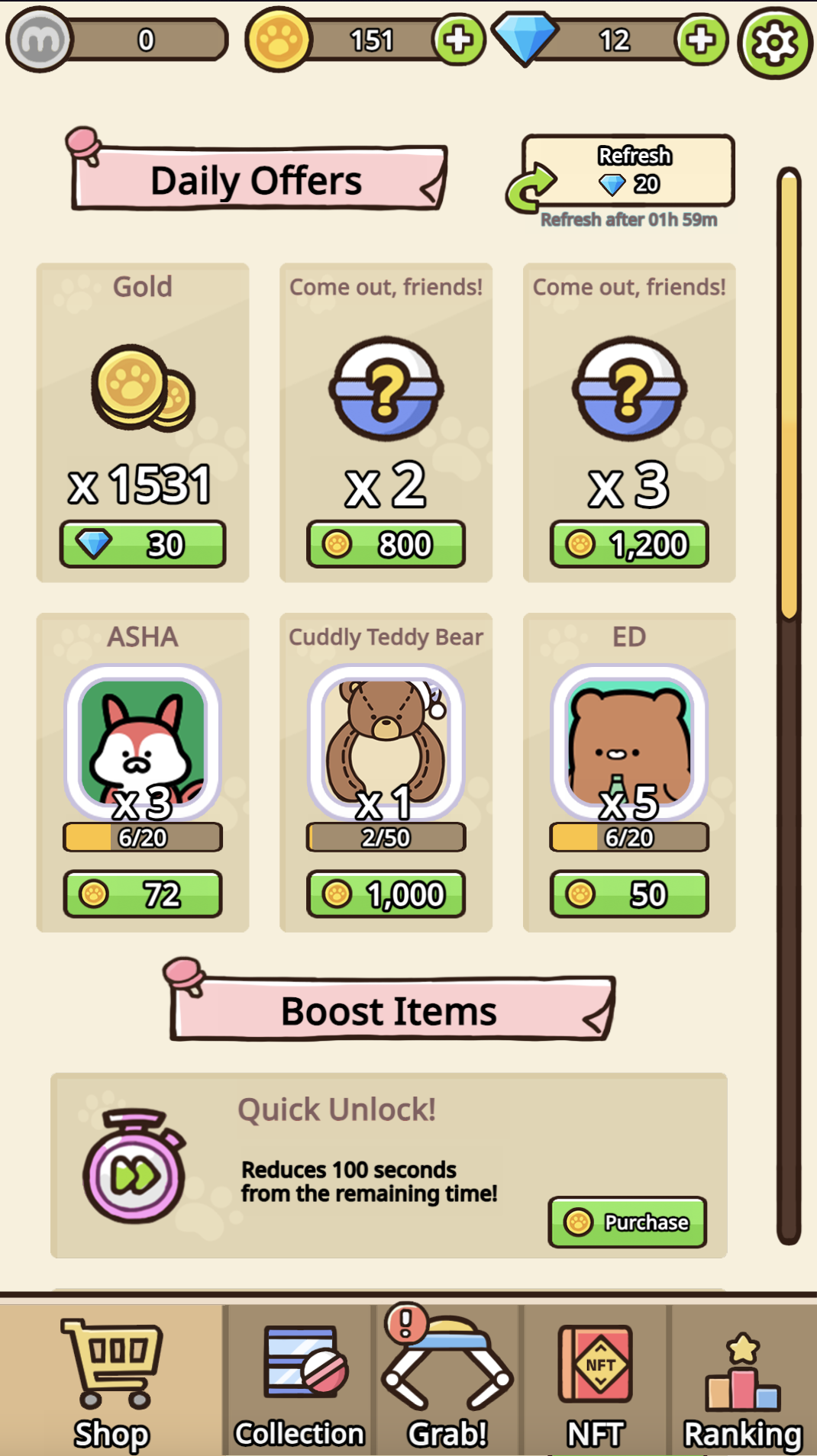The image size is (817, 1456).
Task: Buy 1531 gold for 30 diamonds
Action: 143,544
